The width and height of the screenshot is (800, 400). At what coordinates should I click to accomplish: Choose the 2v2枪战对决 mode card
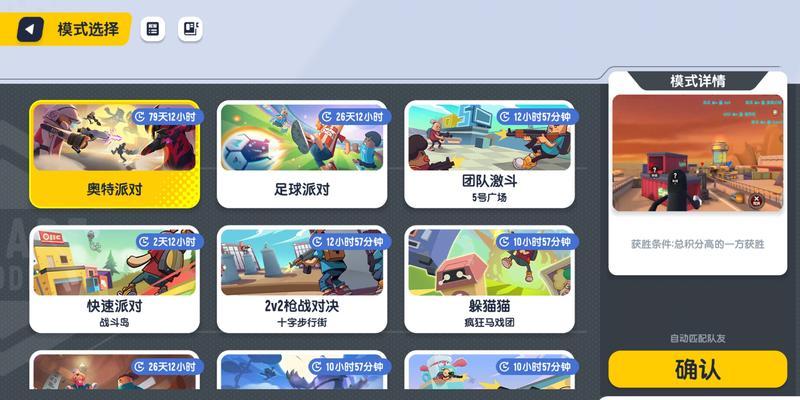pyautogui.click(x=301, y=279)
